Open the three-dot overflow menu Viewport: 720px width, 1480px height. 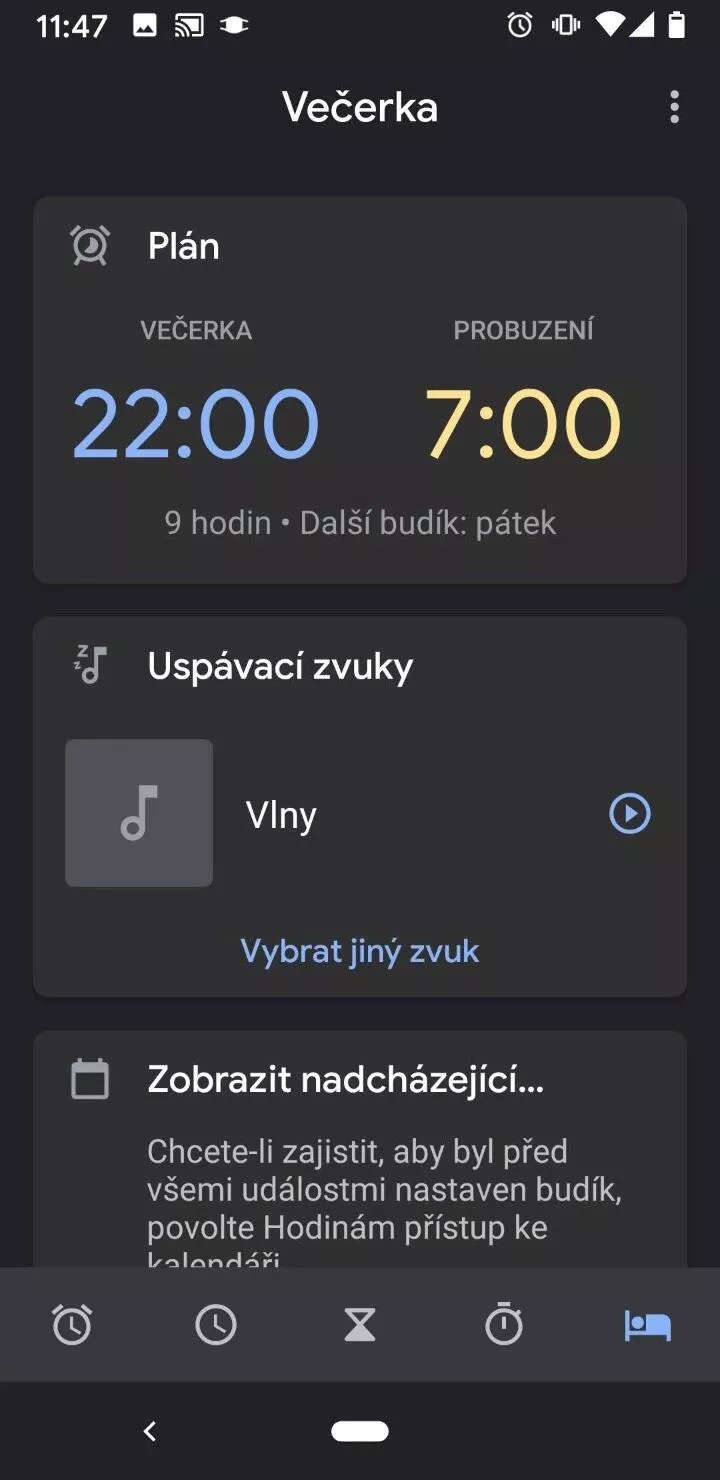point(675,107)
